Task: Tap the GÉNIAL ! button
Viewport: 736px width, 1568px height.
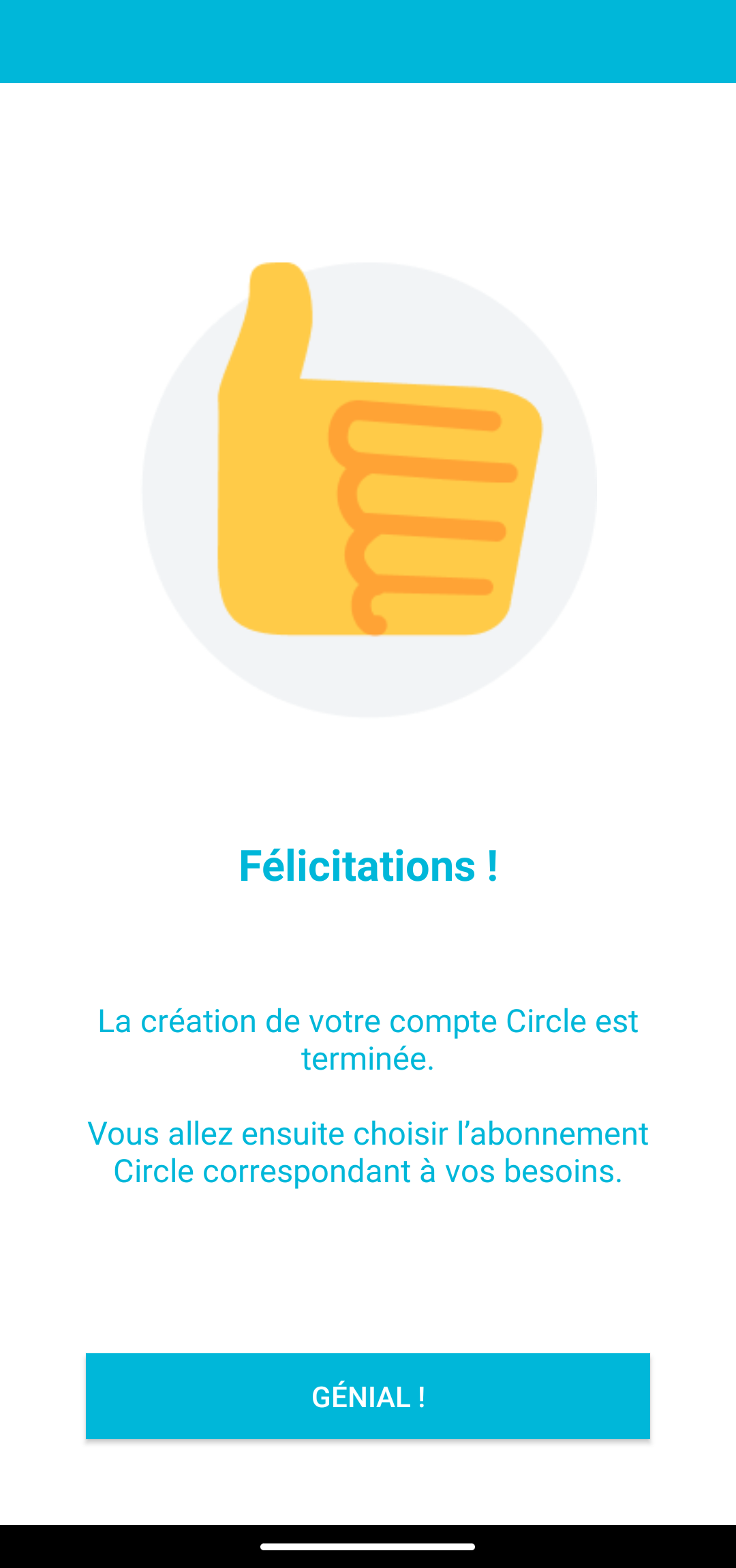Action: point(368,1396)
